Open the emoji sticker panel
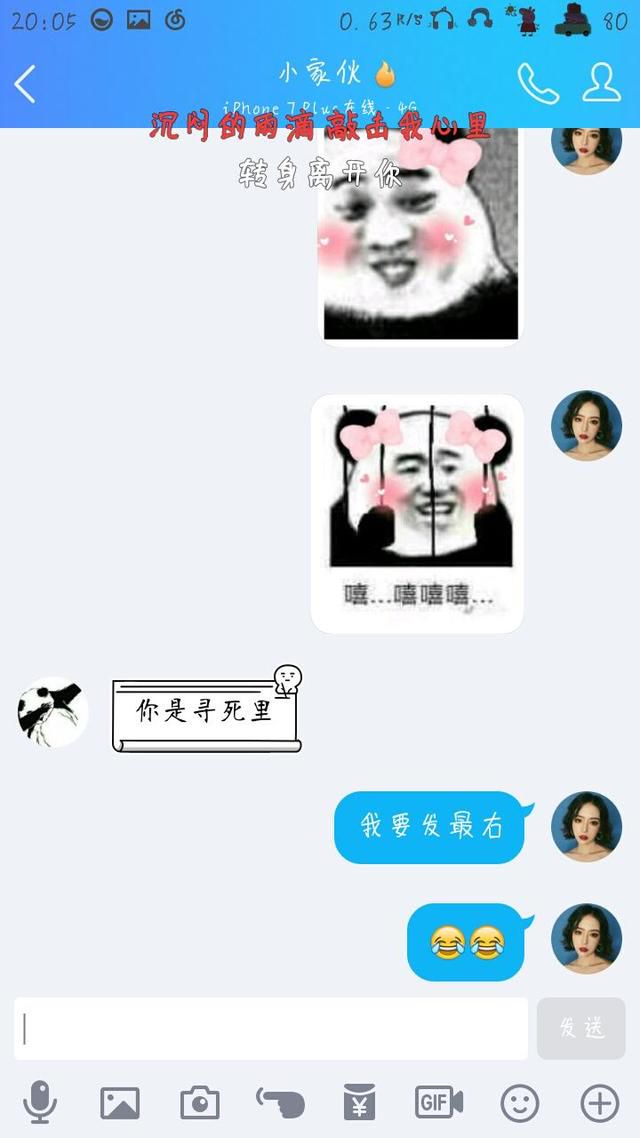640x1138 pixels. pyautogui.click(x=520, y=1103)
